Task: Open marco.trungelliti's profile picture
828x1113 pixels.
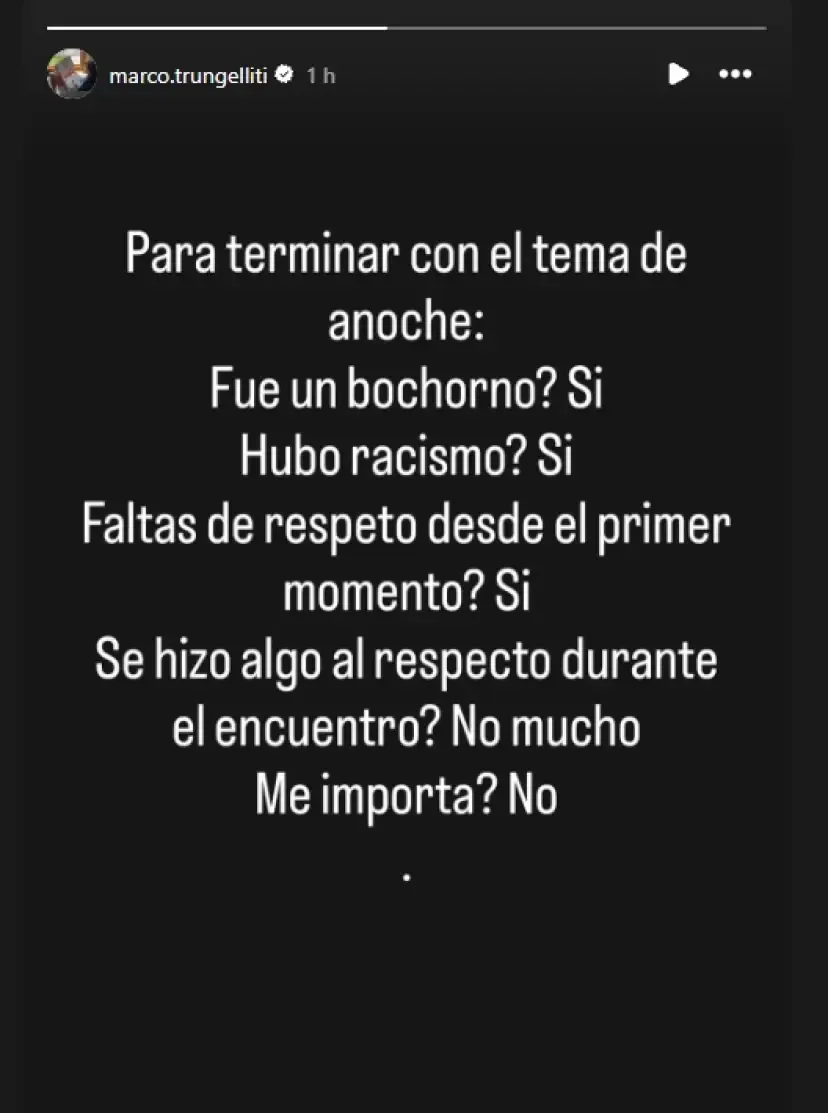Action: coord(71,74)
